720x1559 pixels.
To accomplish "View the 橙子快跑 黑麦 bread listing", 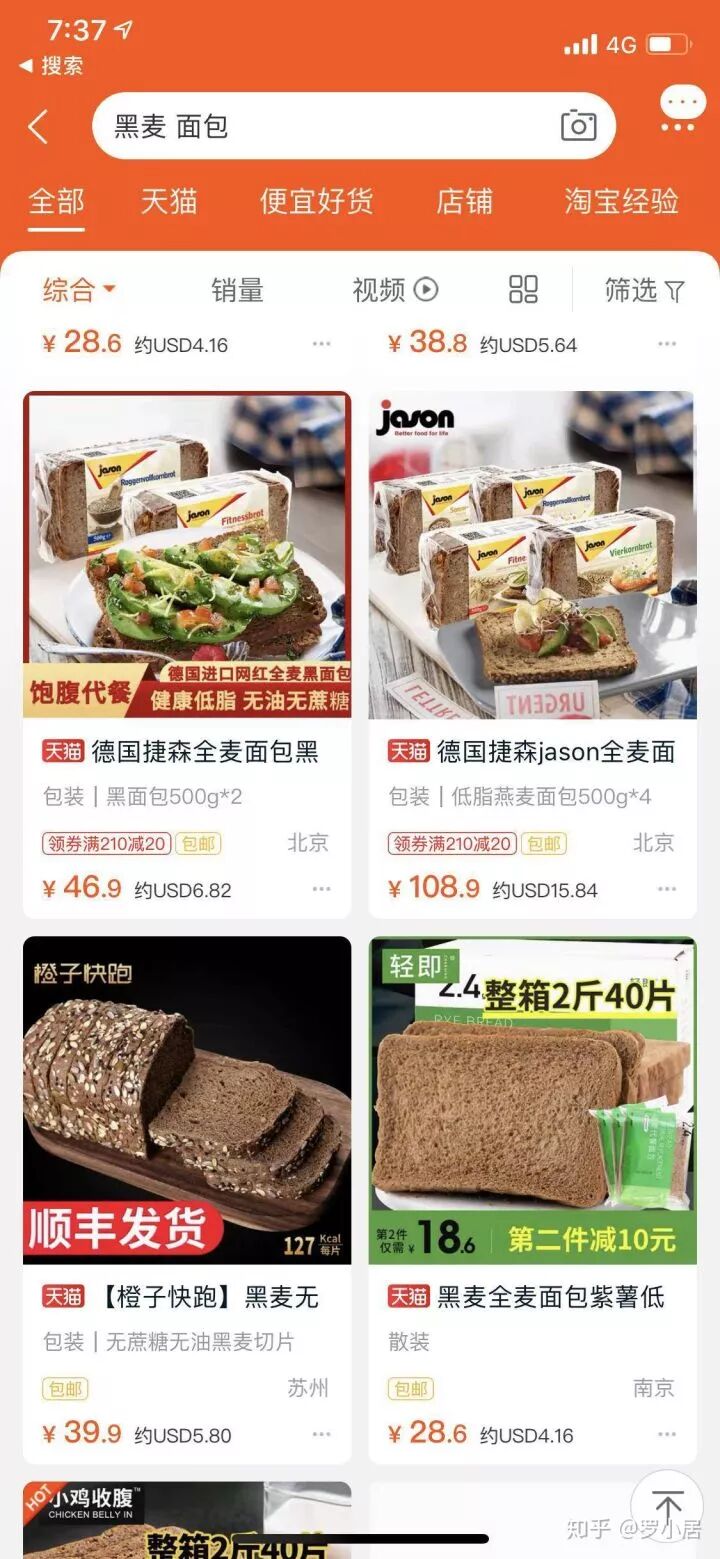I will click(187, 1100).
